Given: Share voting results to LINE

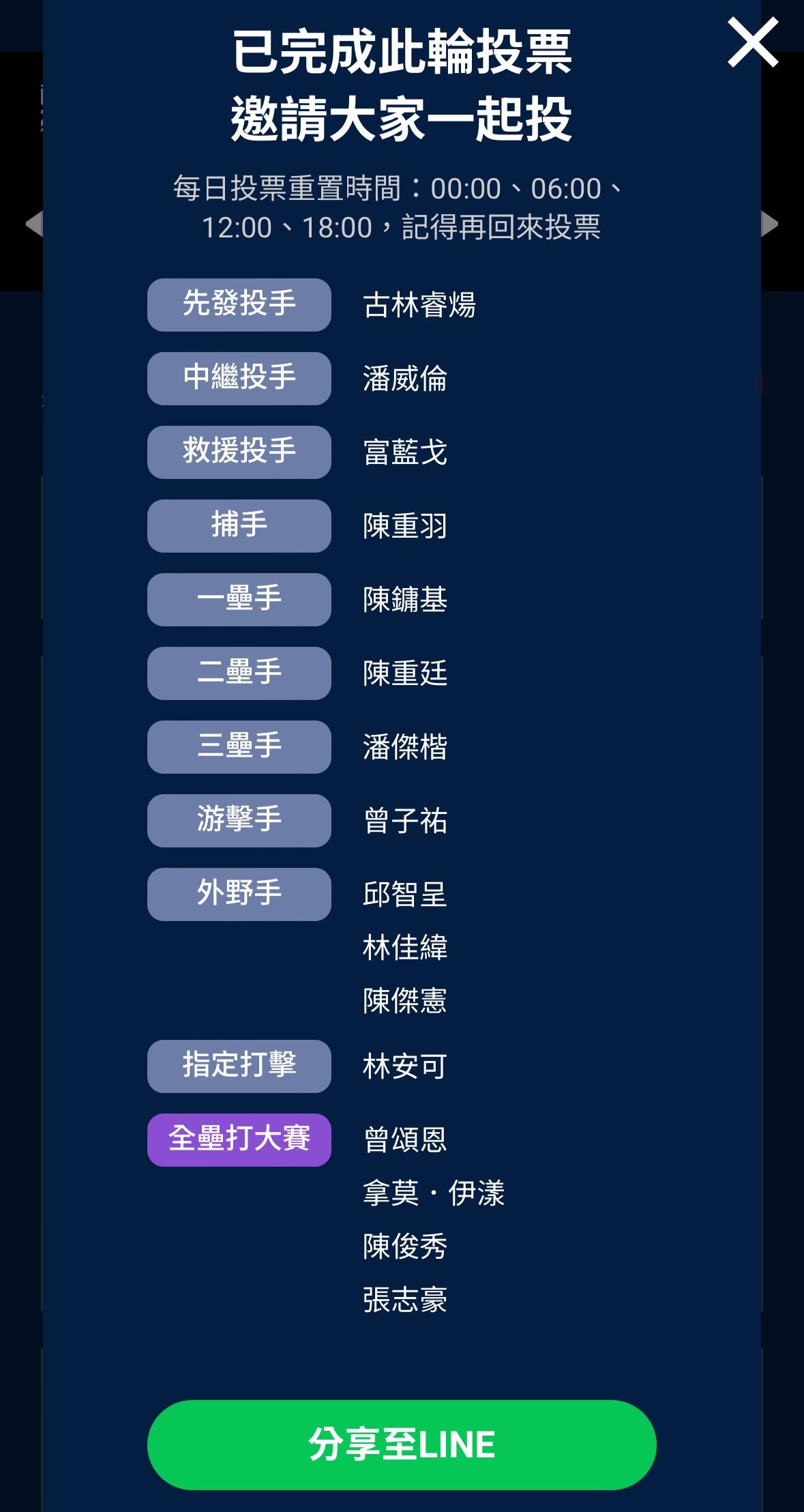Looking at the screenshot, I should tap(402, 1444).
